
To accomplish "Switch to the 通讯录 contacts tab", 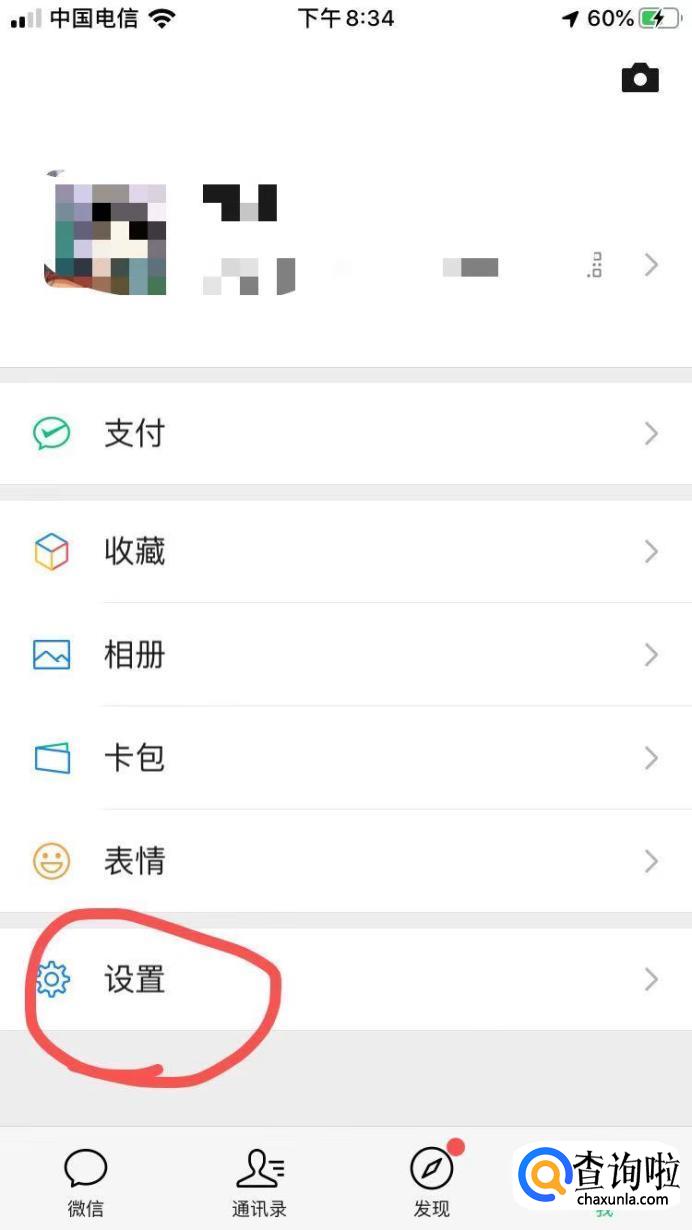I will pos(259,1181).
